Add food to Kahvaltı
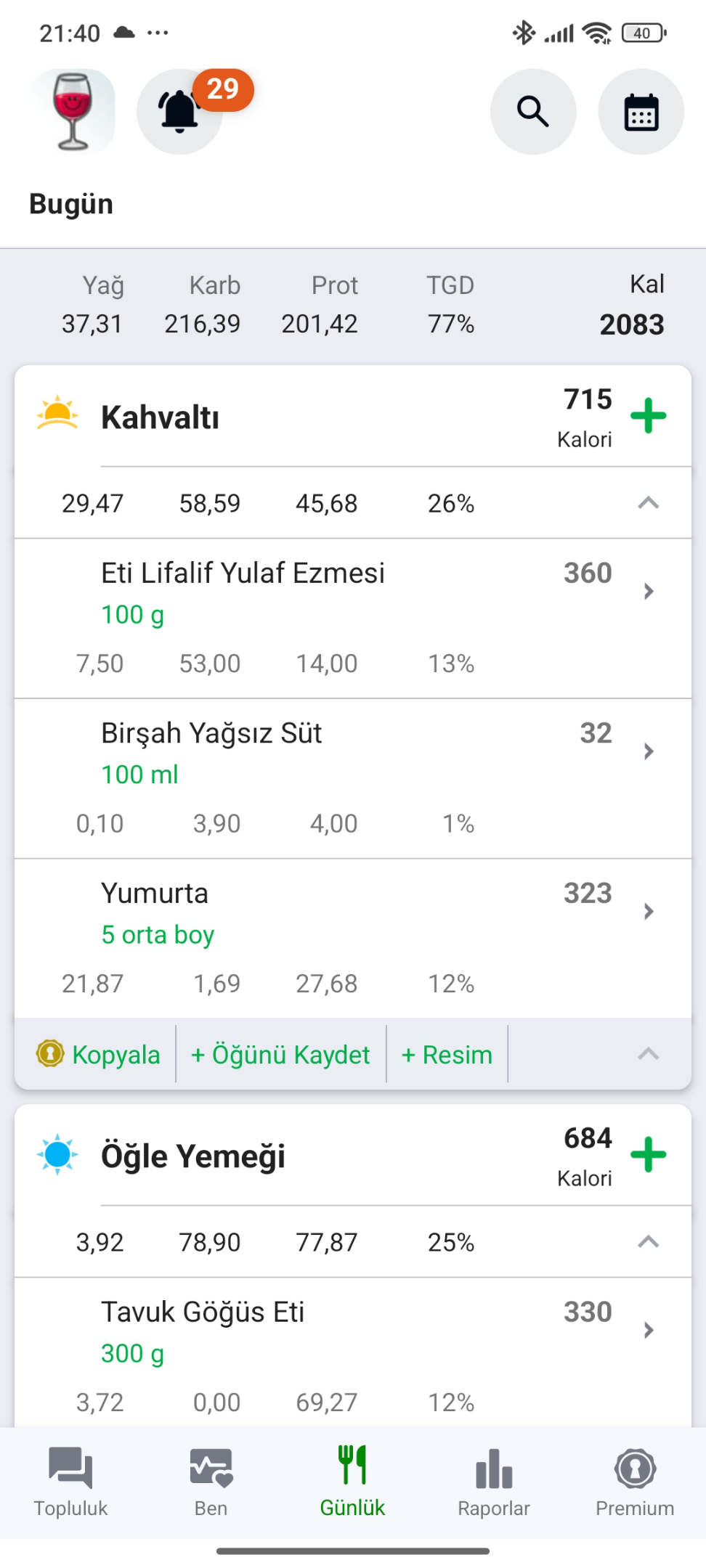The width and height of the screenshot is (706, 1568). click(648, 416)
